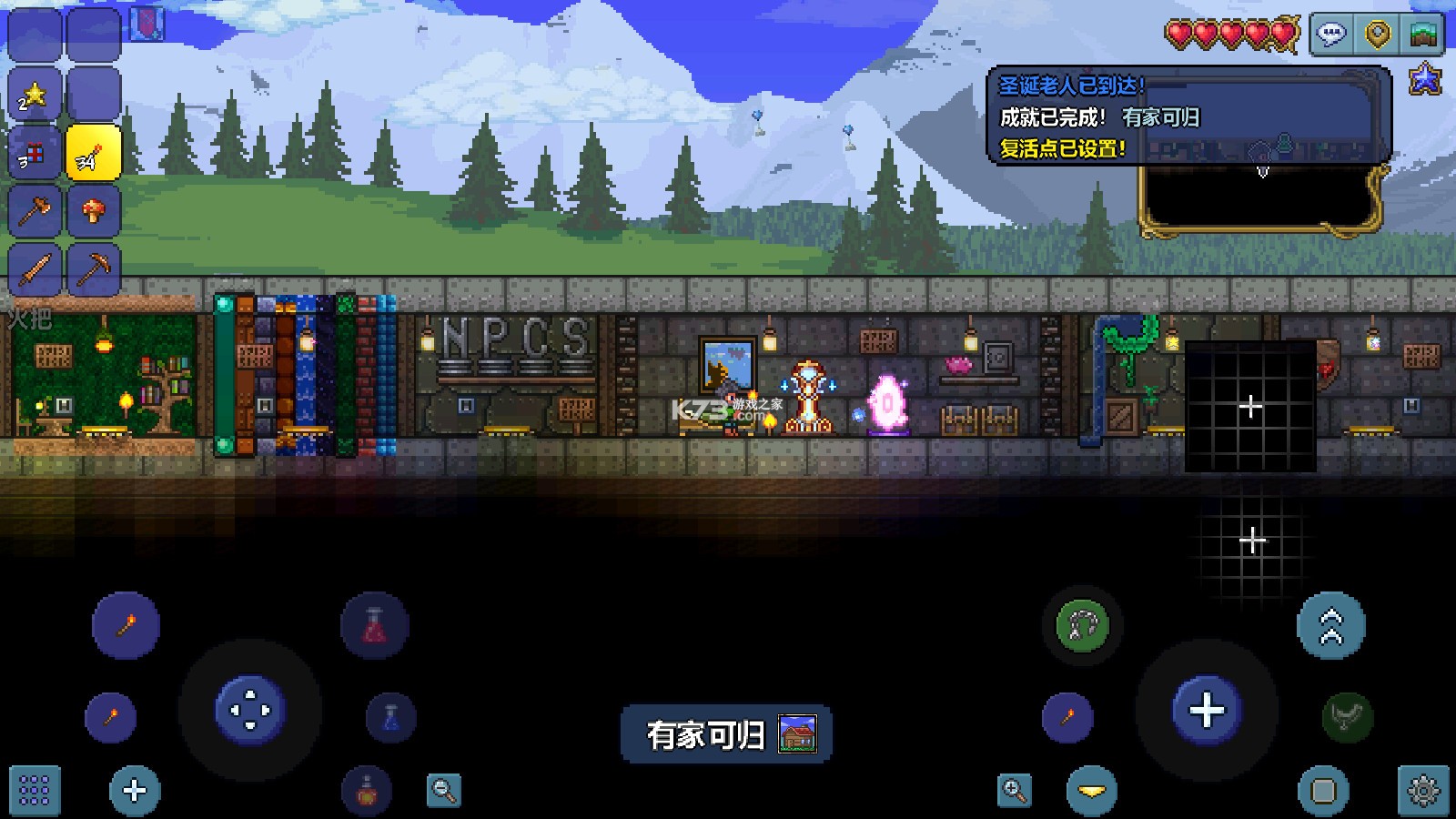The width and height of the screenshot is (1456, 819).
Task: Open the settings gear
Action: point(1423,790)
